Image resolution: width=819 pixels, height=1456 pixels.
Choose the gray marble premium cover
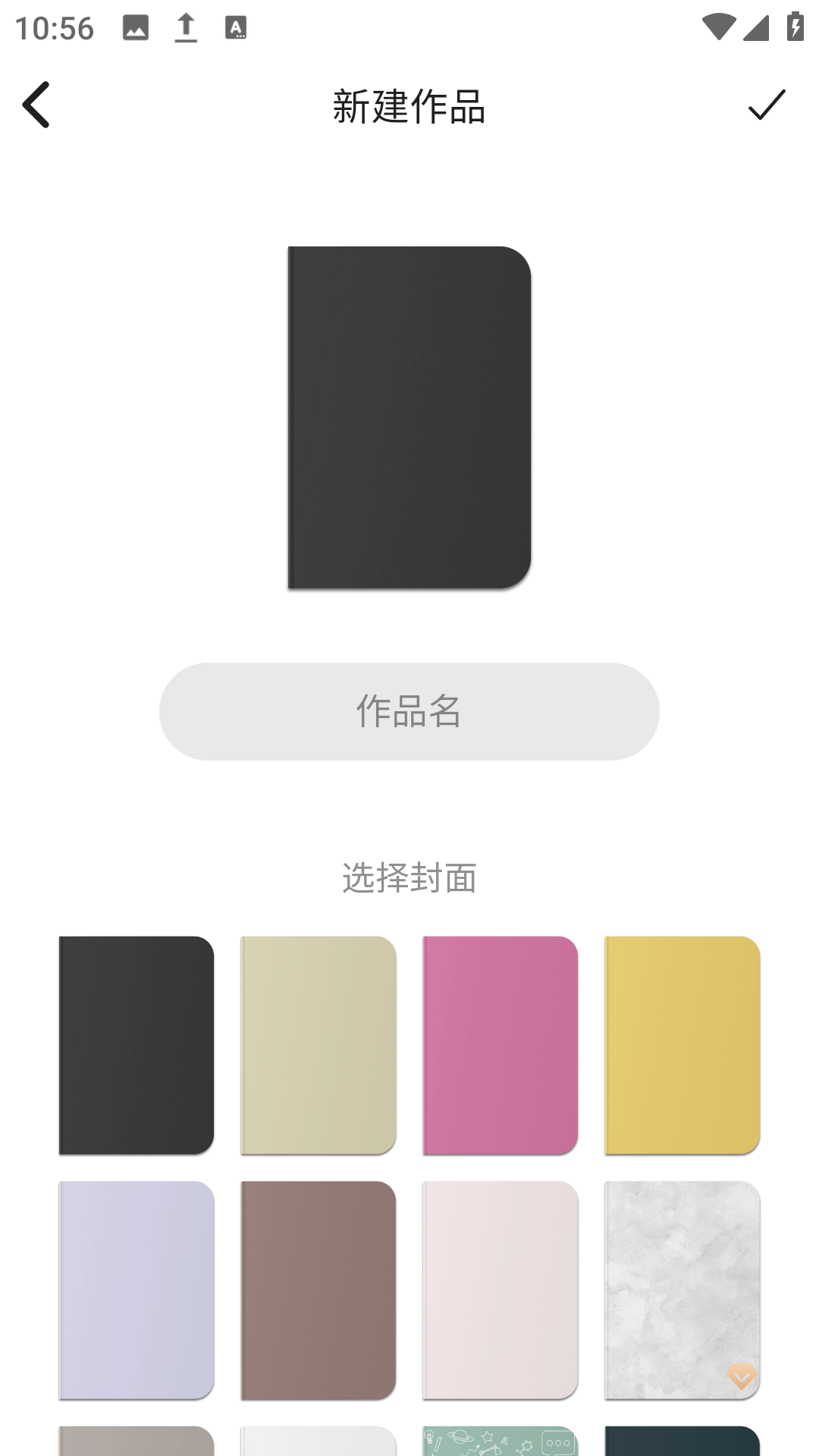pyautogui.click(x=682, y=1289)
